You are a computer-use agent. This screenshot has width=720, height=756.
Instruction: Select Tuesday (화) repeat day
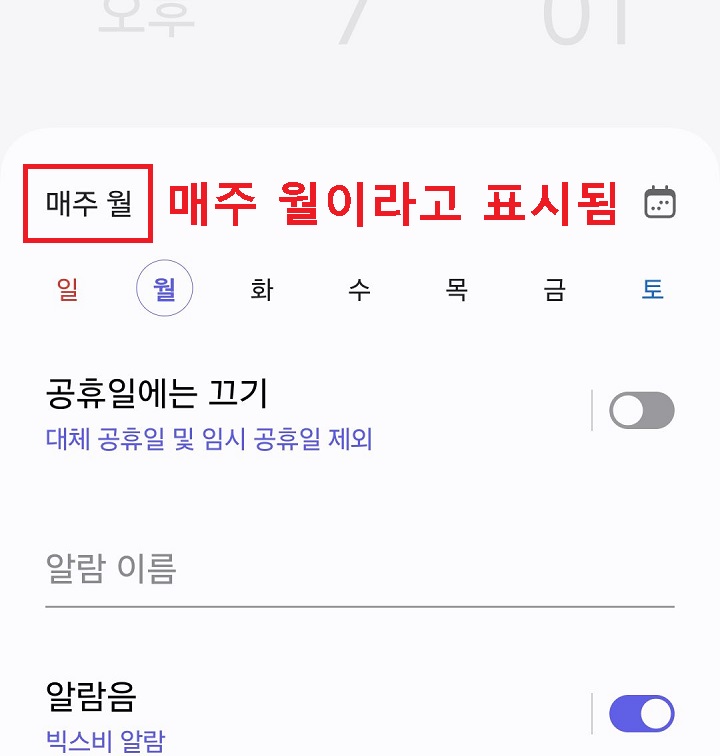pyautogui.click(x=261, y=288)
